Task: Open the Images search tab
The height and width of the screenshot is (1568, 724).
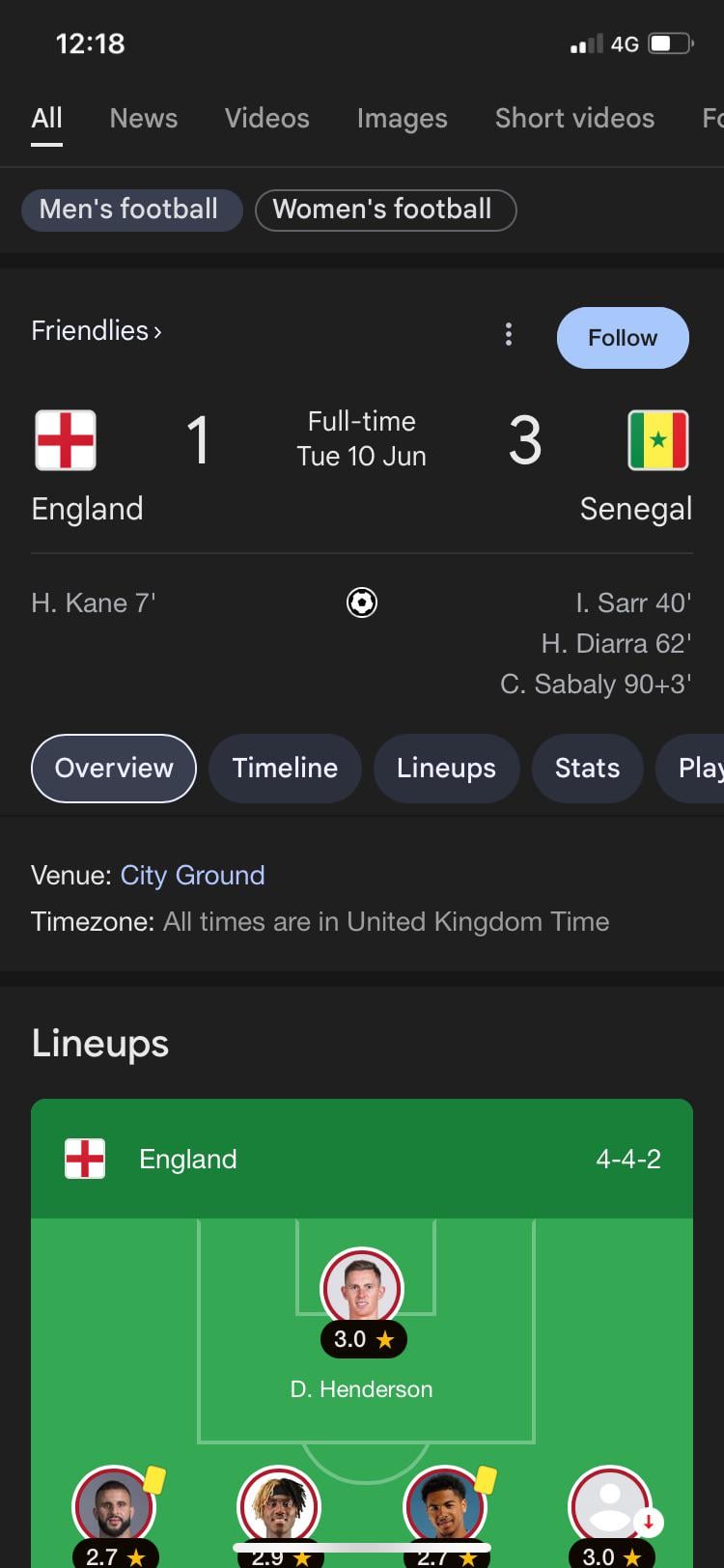Action: coord(402,118)
